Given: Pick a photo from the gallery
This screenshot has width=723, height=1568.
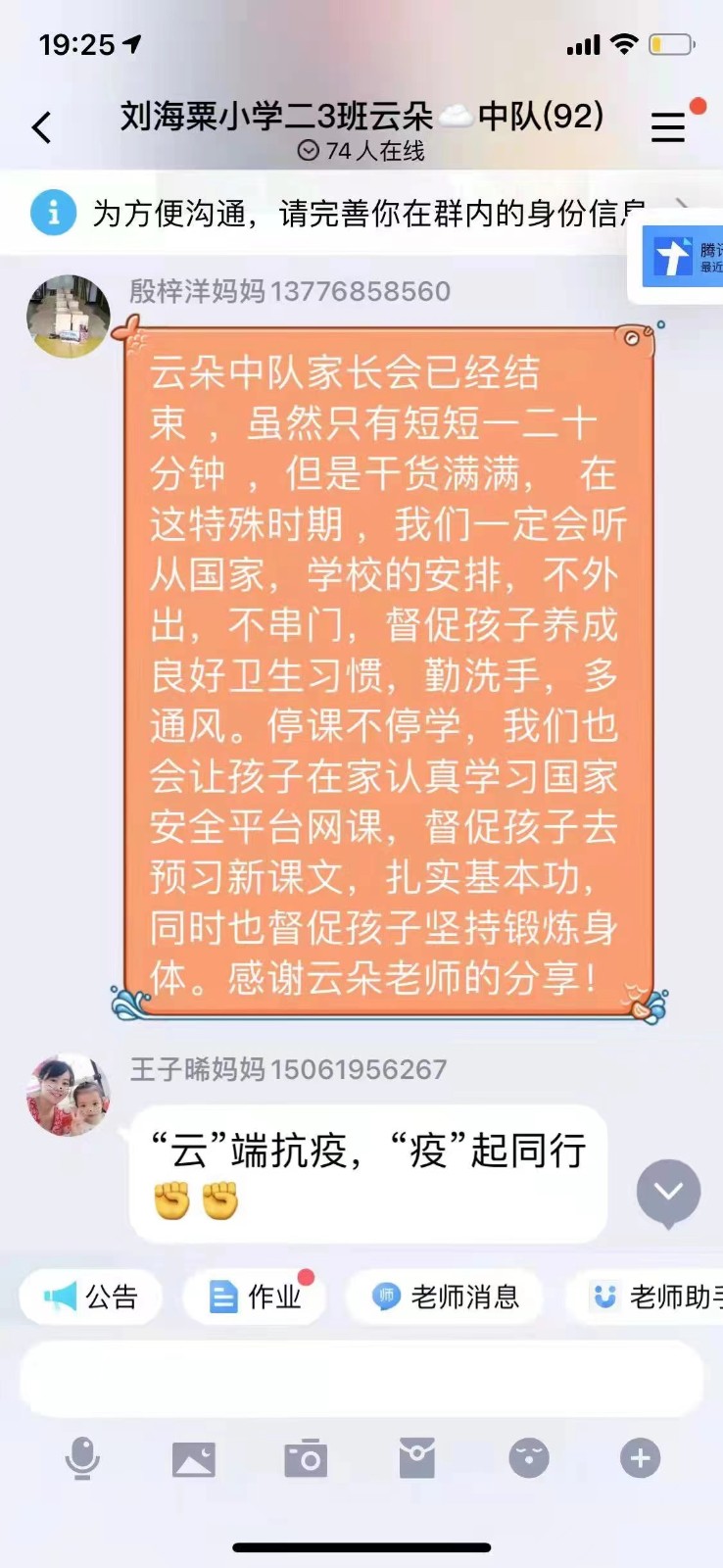Looking at the screenshot, I should point(194,1459).
